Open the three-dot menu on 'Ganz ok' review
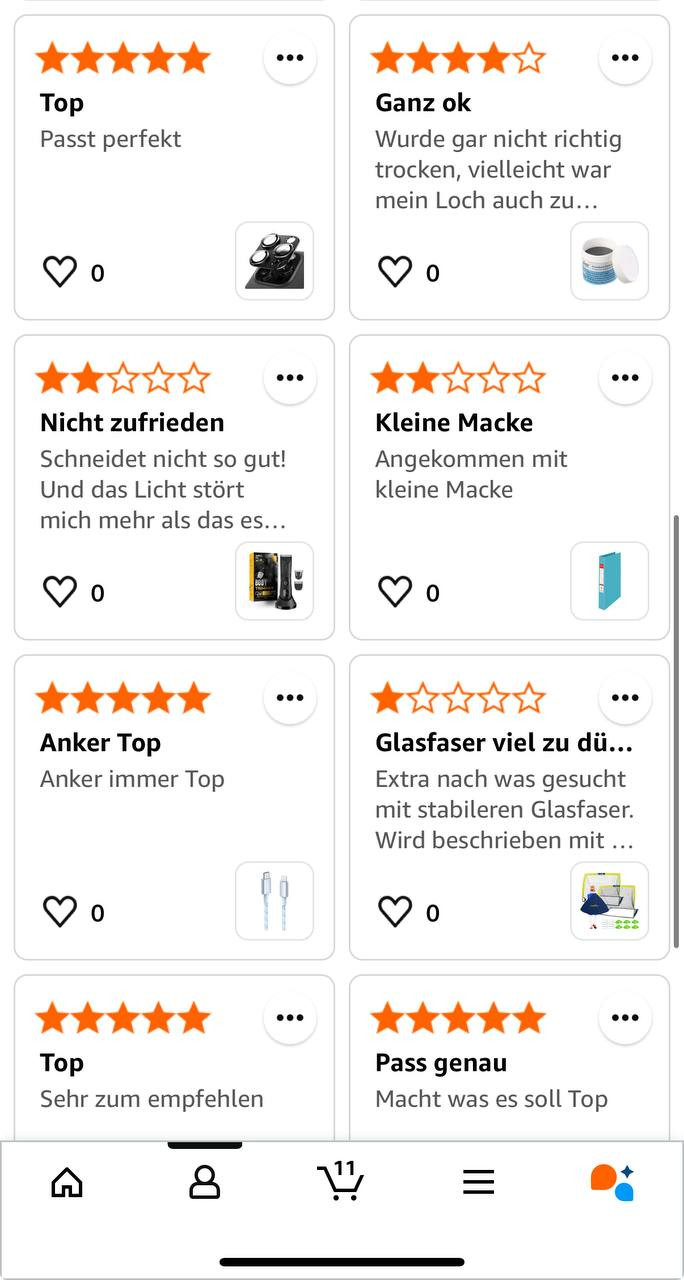684x1280 pixels. pos(624,58)
